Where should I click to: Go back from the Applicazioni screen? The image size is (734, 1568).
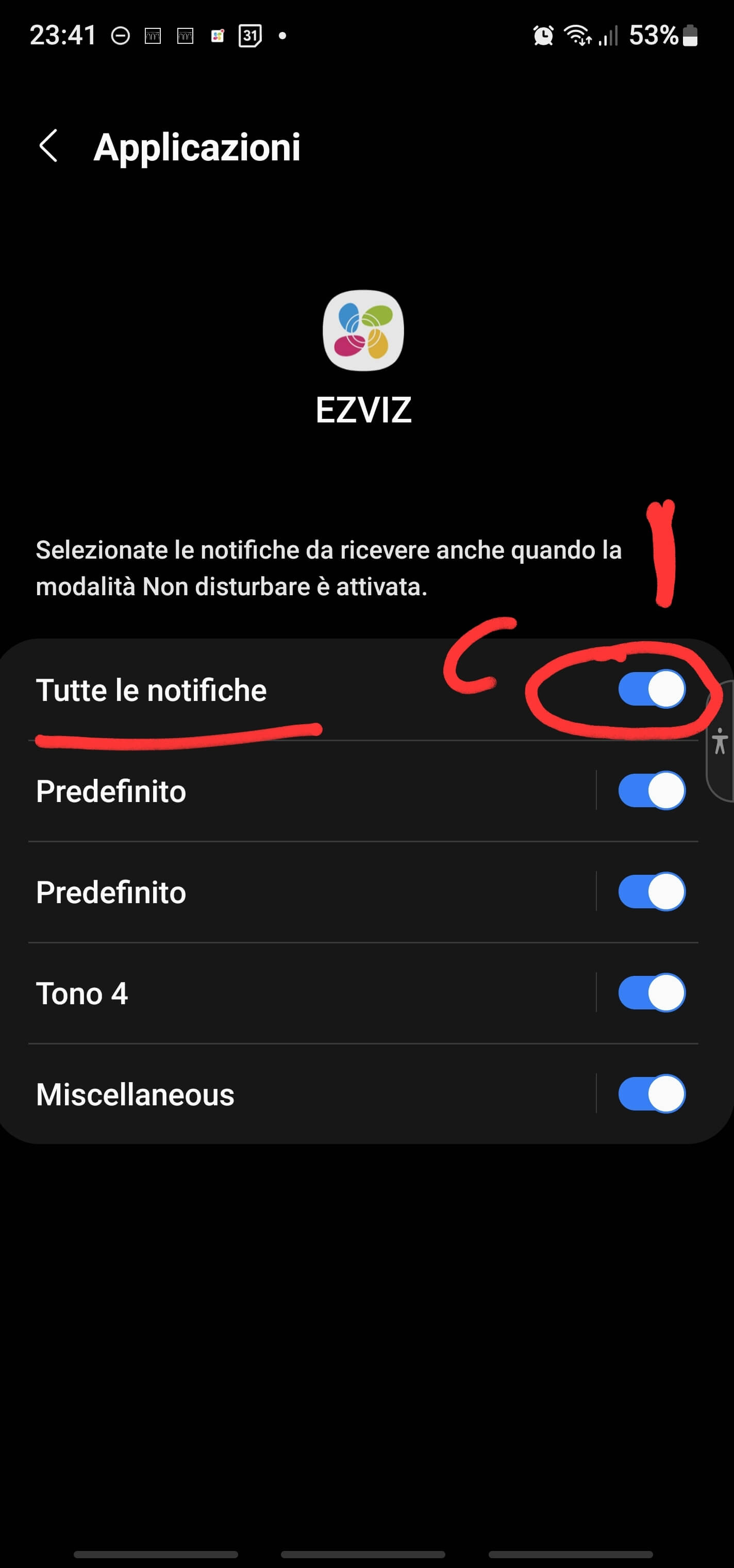[48, 146]
